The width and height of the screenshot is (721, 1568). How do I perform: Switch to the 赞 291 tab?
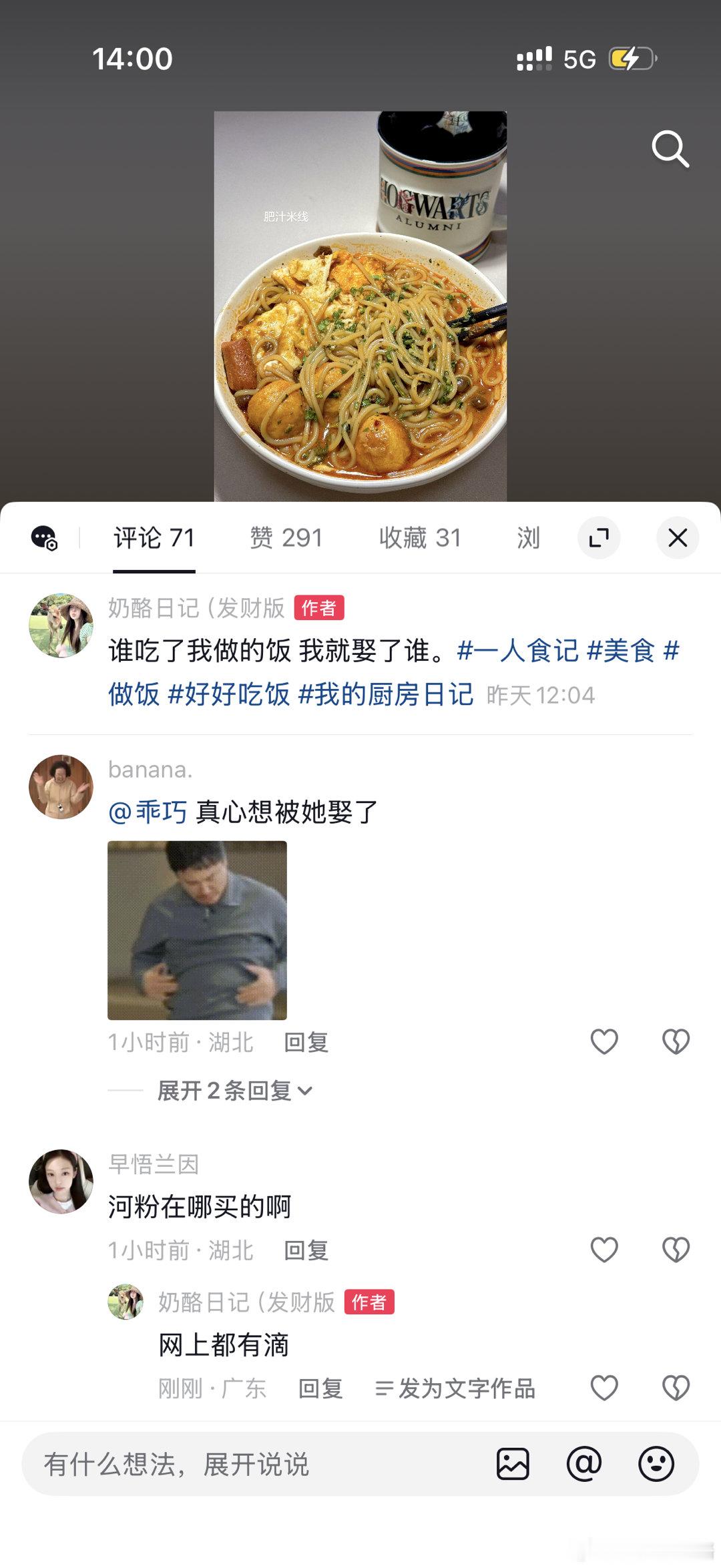(287, 537)
